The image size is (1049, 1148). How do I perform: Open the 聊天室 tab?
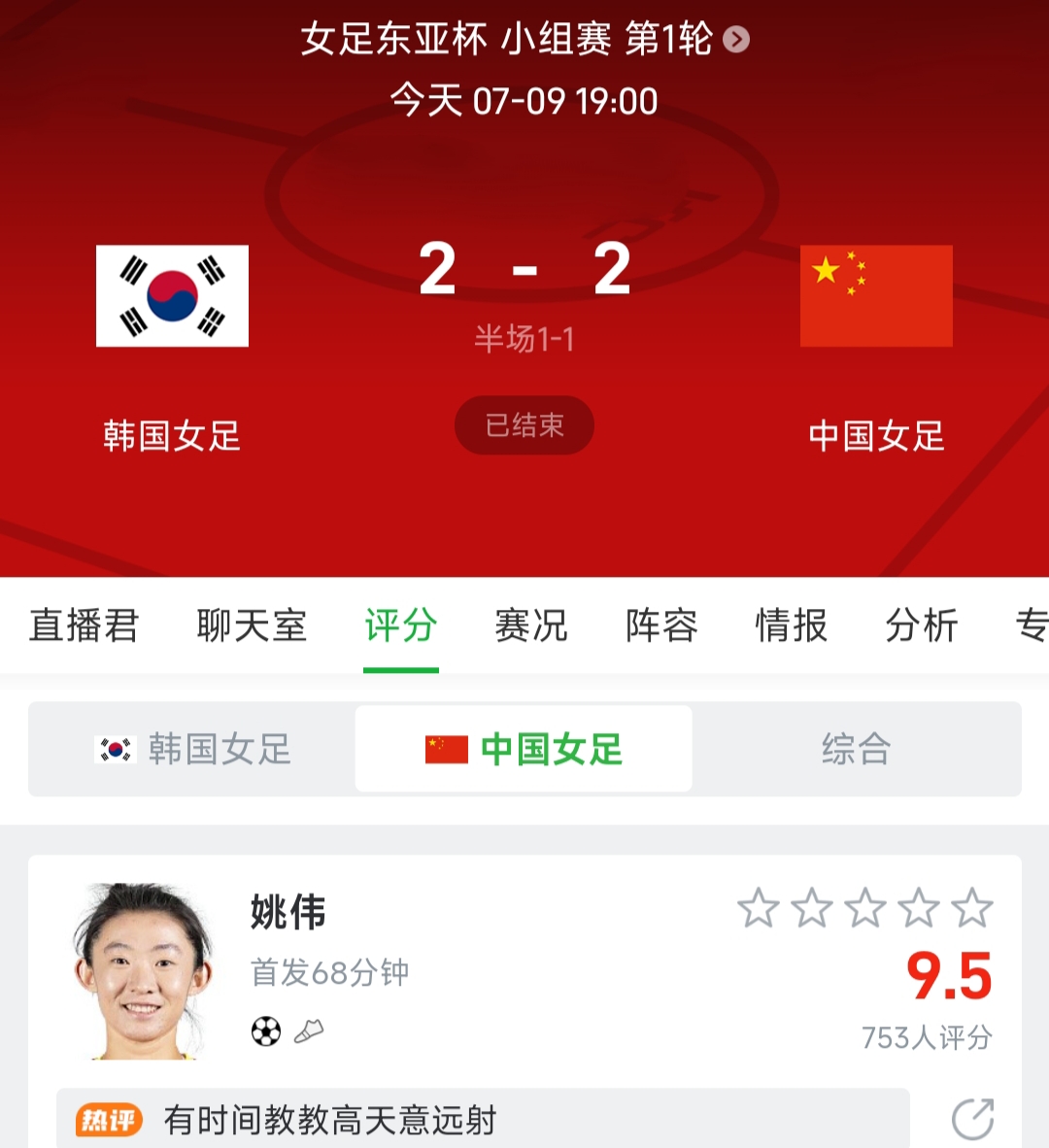pyautogui.click(x=252, y=625)
